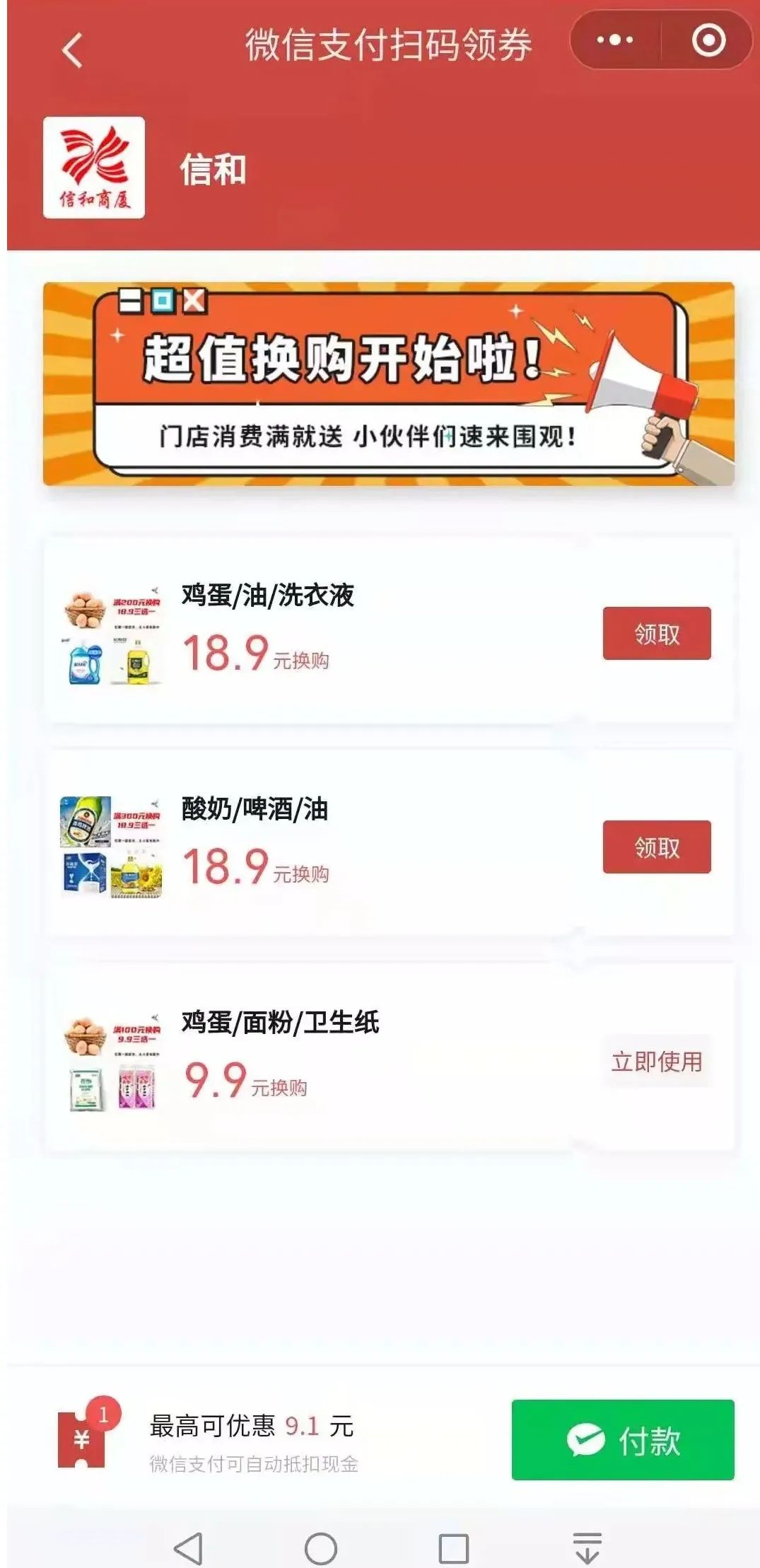Go back using the top-left arrow
Viewport: 760px width, 1568px height.
point(72,50)
